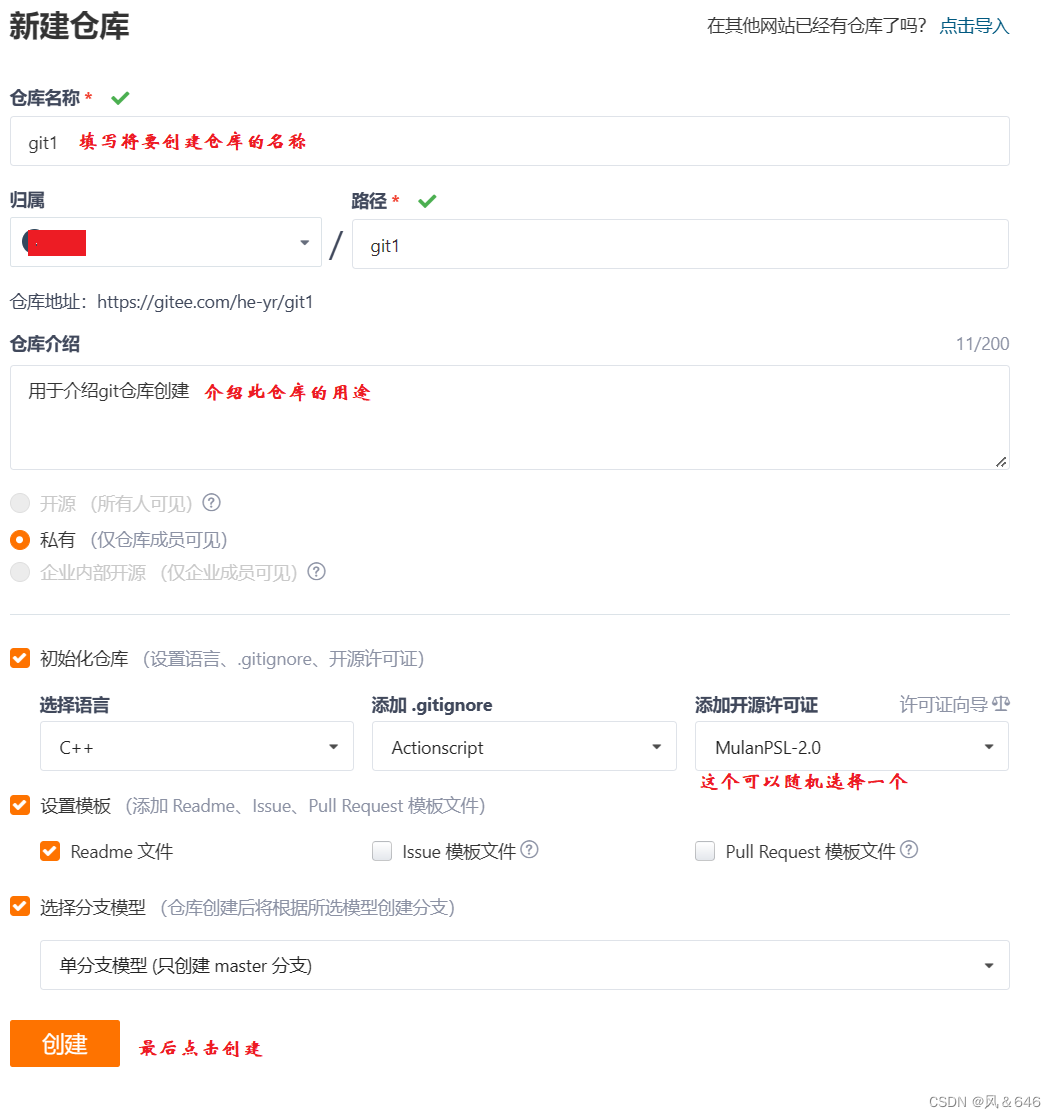The image size is (1056, 1118).
Task: Open the 选择语言 dropdown showing C++
Action: (x=334, y=746)
